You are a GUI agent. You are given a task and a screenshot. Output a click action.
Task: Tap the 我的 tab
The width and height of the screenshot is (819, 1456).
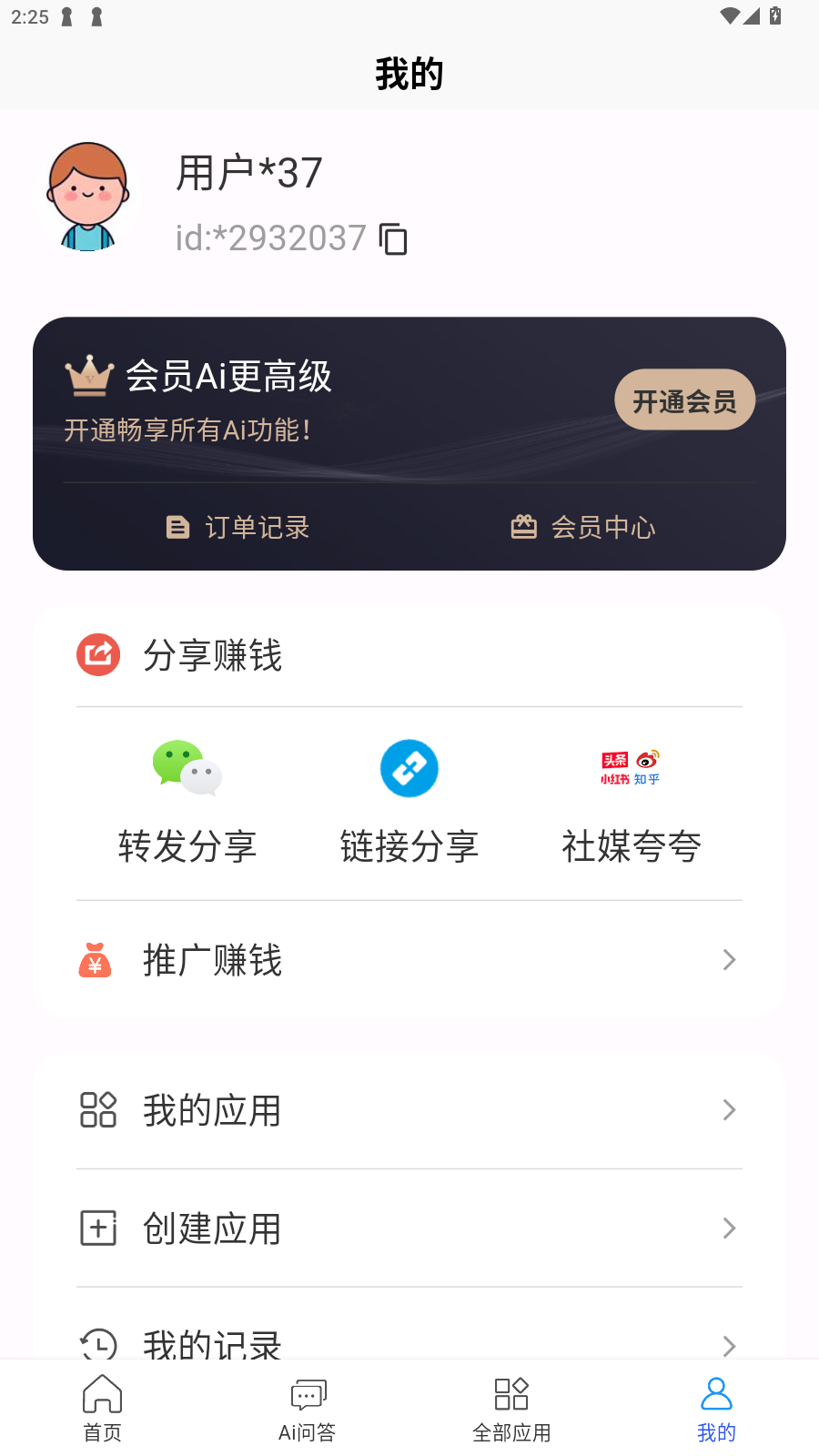716,1409
